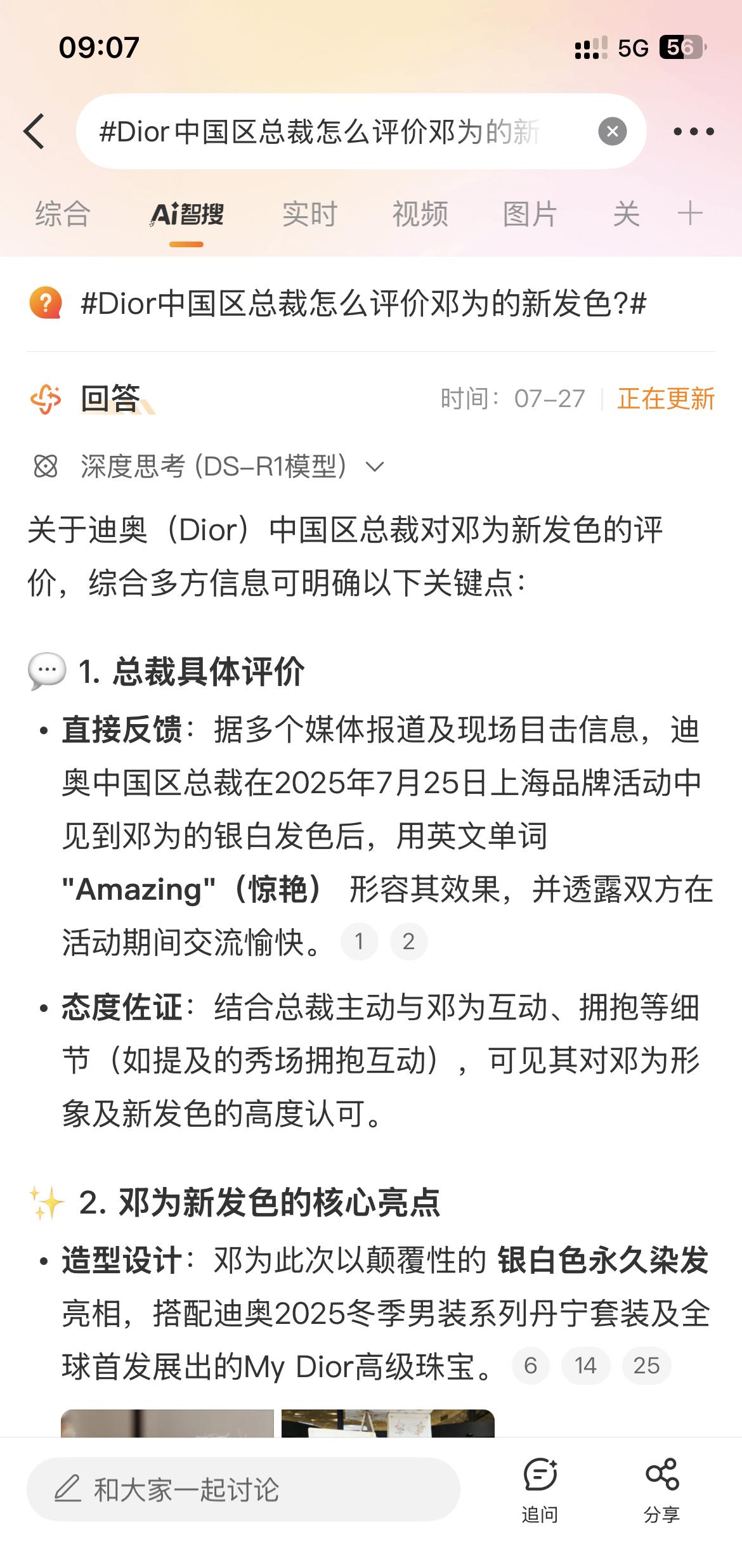Switch to the 综合 tab

click(63, 214)
